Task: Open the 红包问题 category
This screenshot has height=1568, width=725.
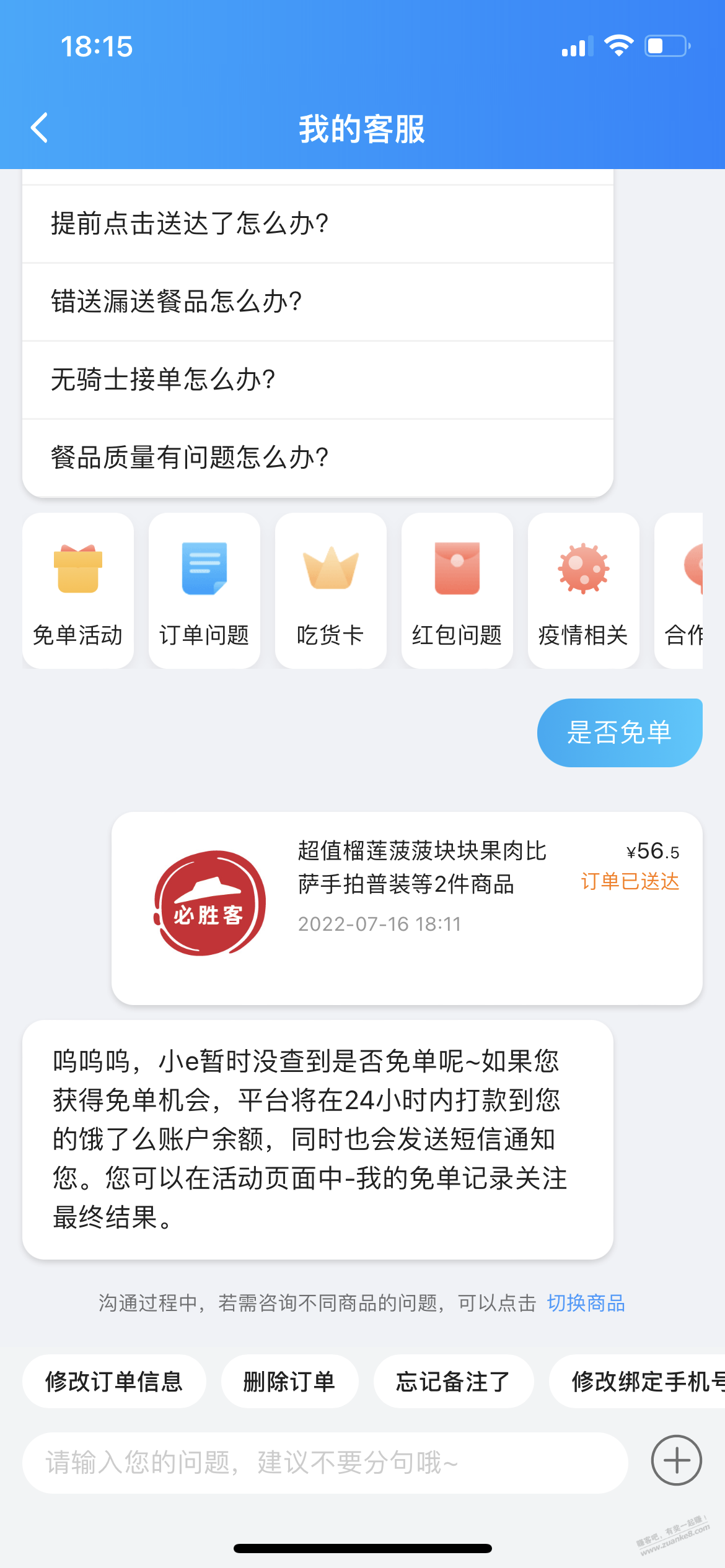Action: tap(457, 591)
